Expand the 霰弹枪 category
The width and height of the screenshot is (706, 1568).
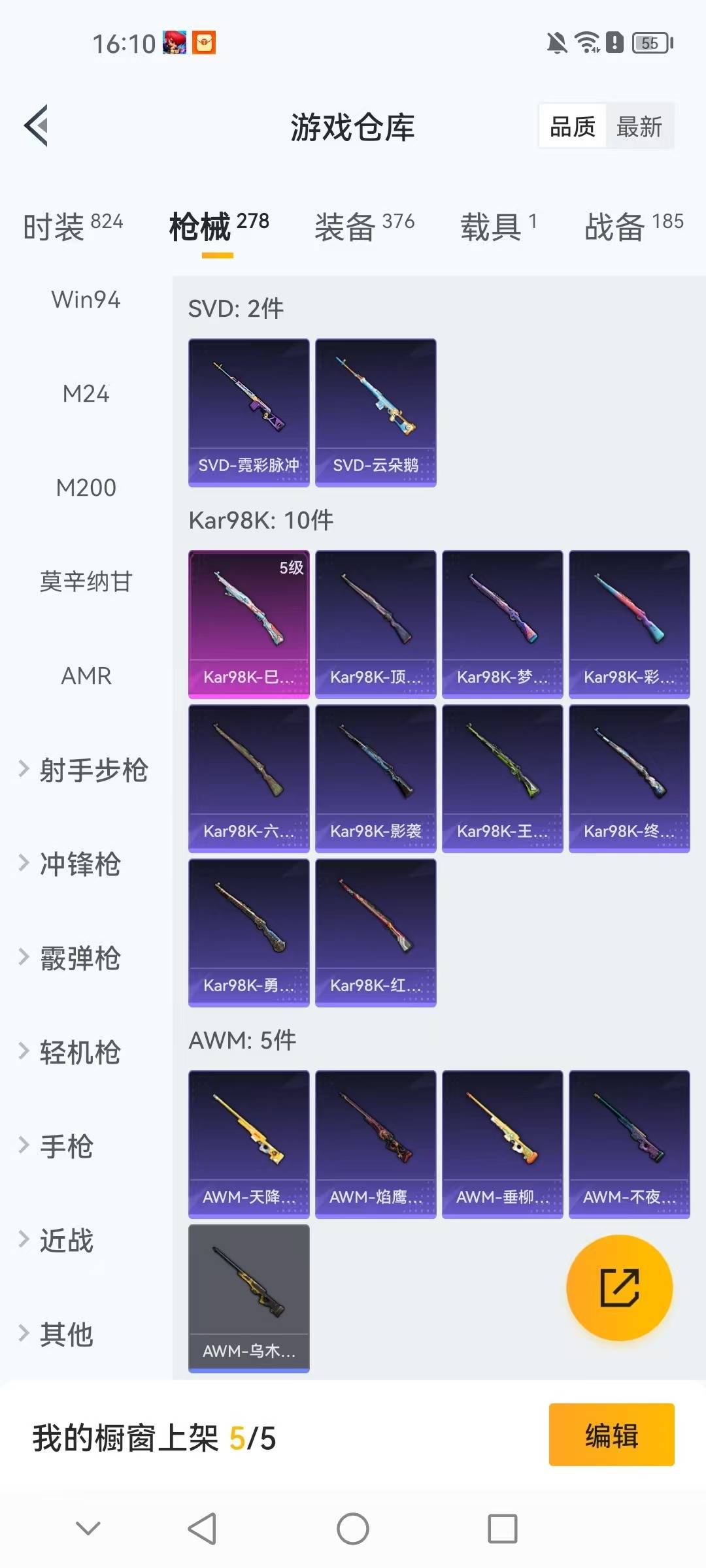[x=80, y=959]
